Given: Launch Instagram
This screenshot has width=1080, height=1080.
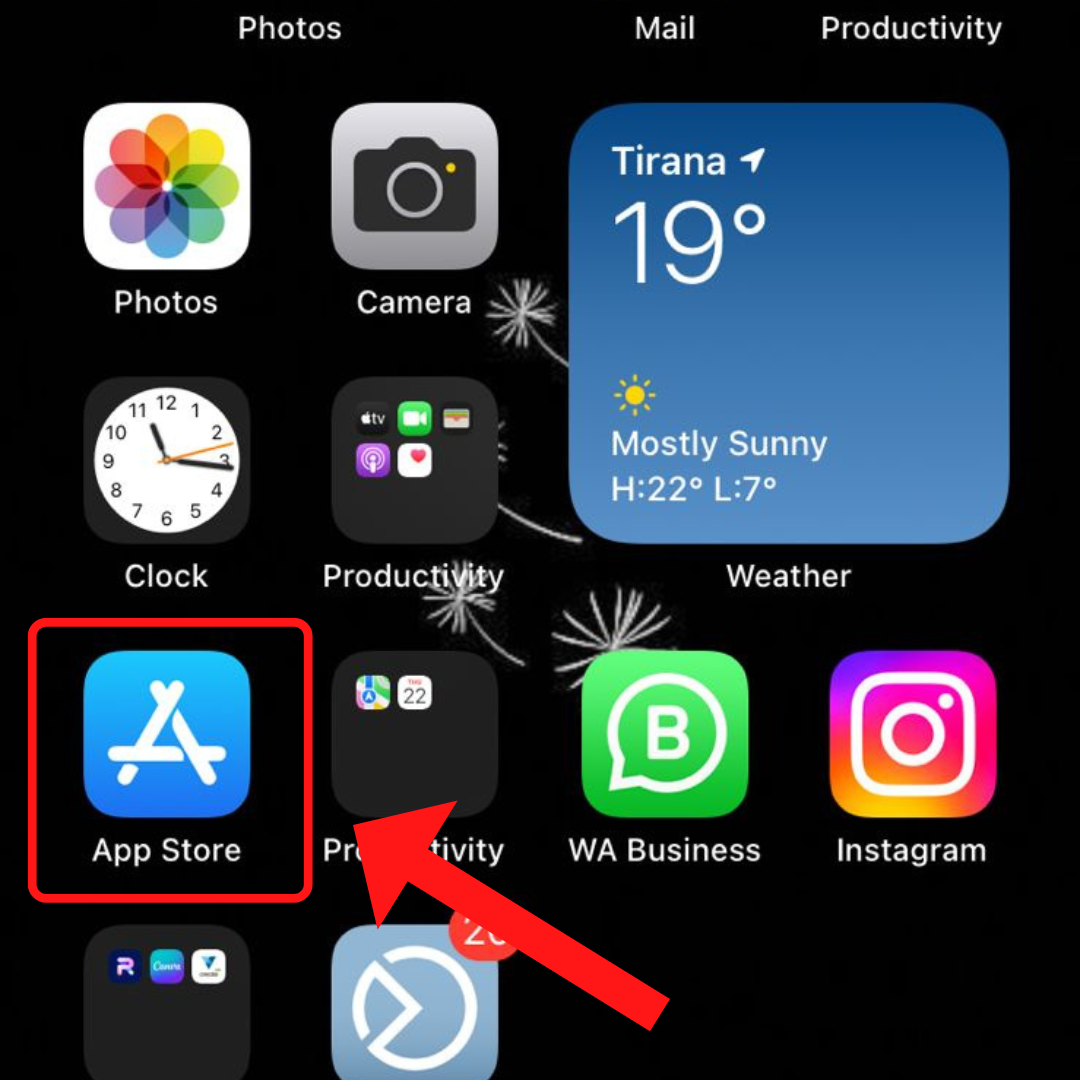Looking at the screenshot, I should pyautogui.click(x=912, y=734).
